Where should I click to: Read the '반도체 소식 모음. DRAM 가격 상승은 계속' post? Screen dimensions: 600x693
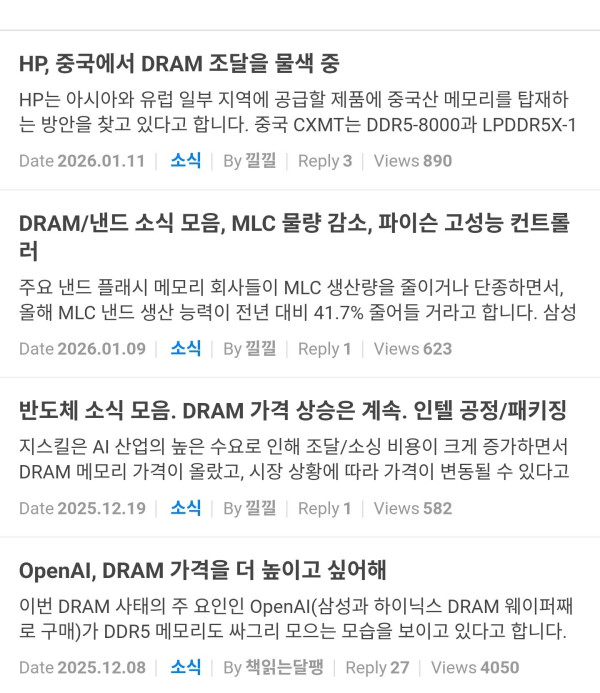[293, 410]
